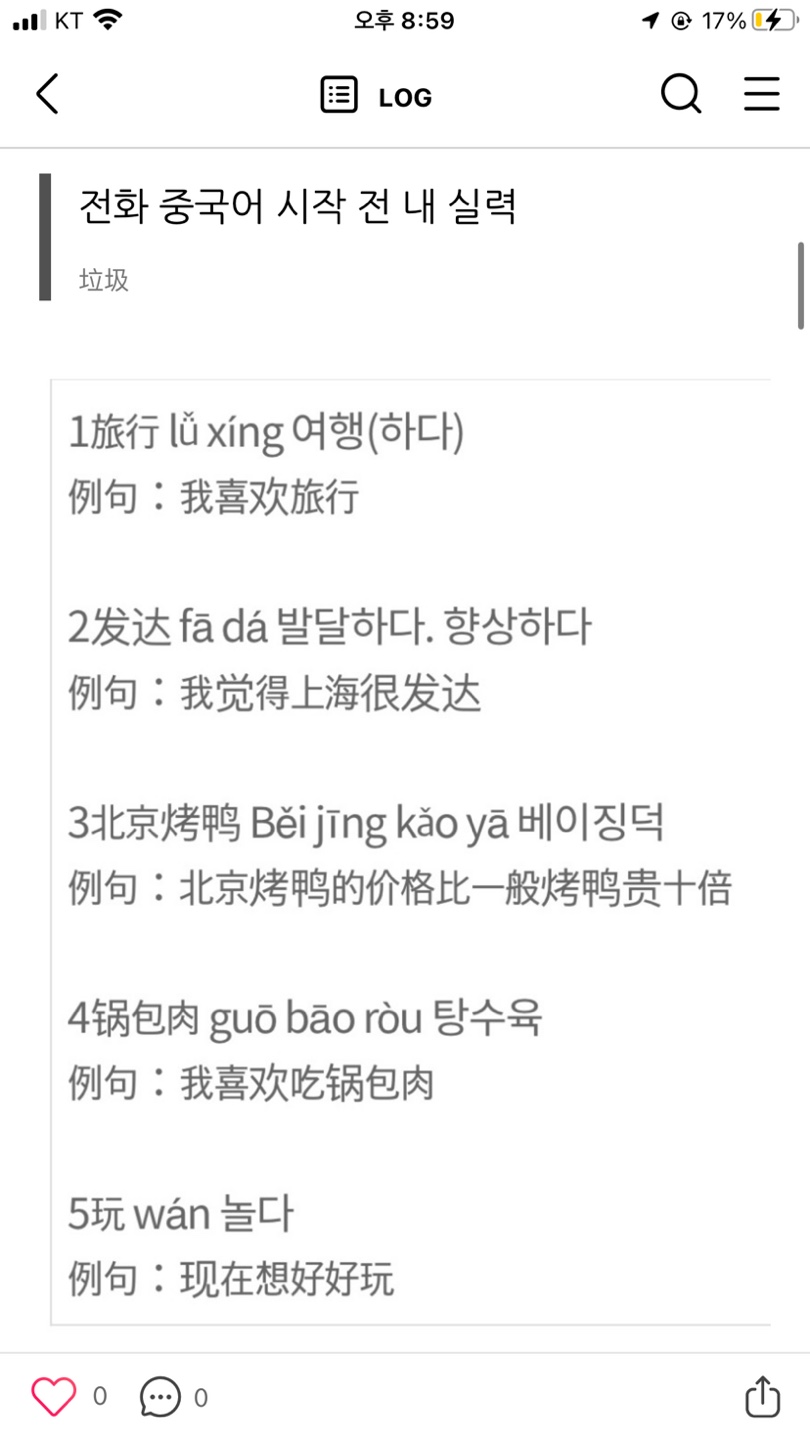Go back to the previous page

point(47,95)
